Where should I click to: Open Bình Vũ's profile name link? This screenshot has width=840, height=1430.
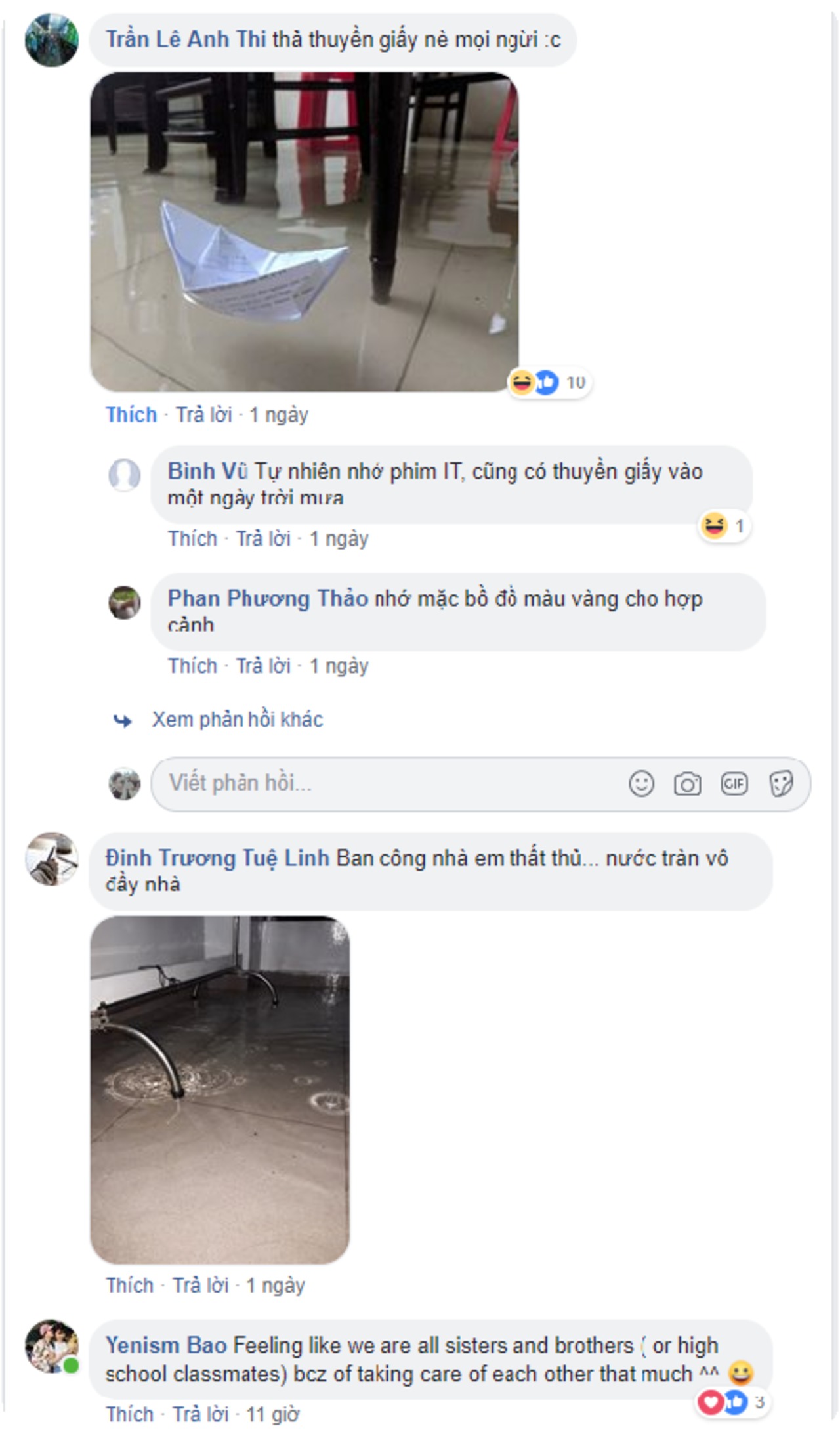click(x=207, y=471)
